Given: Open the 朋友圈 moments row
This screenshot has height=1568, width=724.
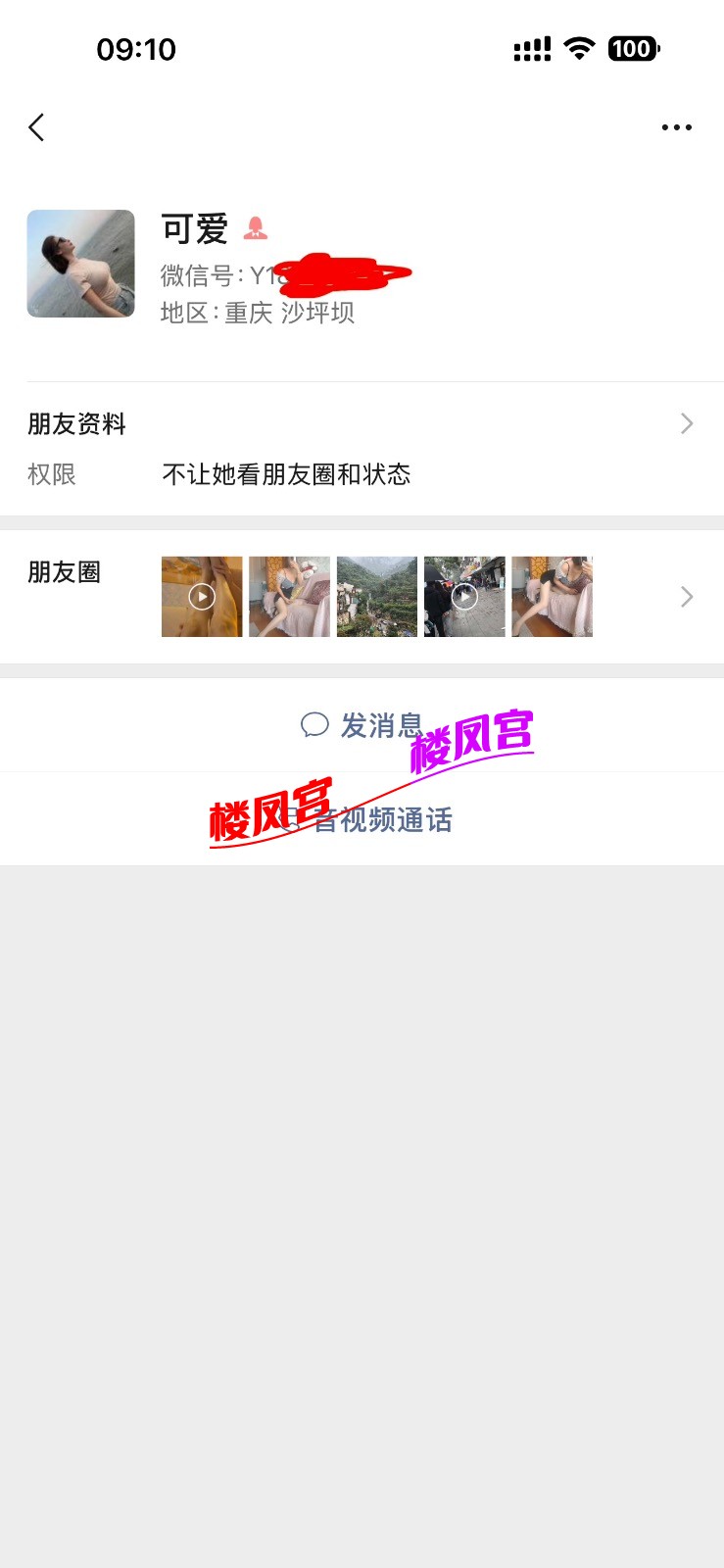Looking at the screenshot, I should point(361,597).
